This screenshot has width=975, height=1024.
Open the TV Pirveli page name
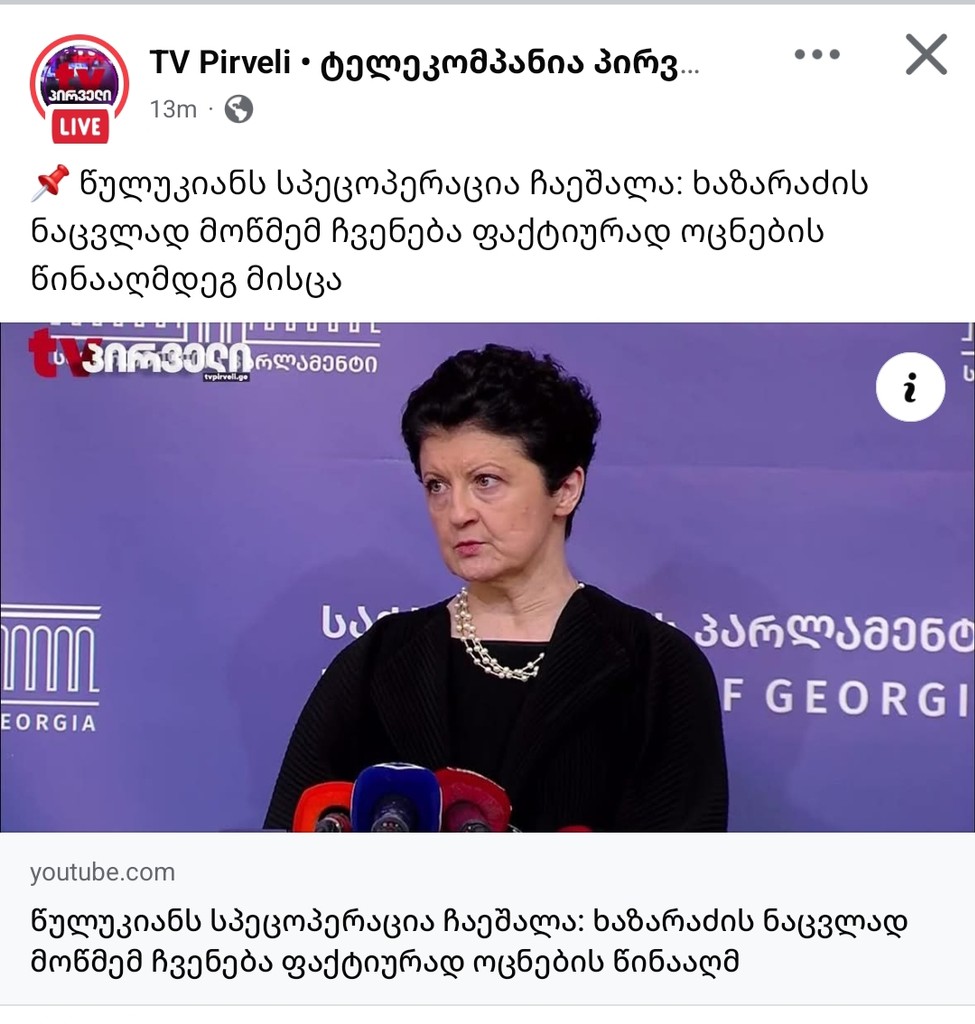pyautogui.click(x=424, y=63)
